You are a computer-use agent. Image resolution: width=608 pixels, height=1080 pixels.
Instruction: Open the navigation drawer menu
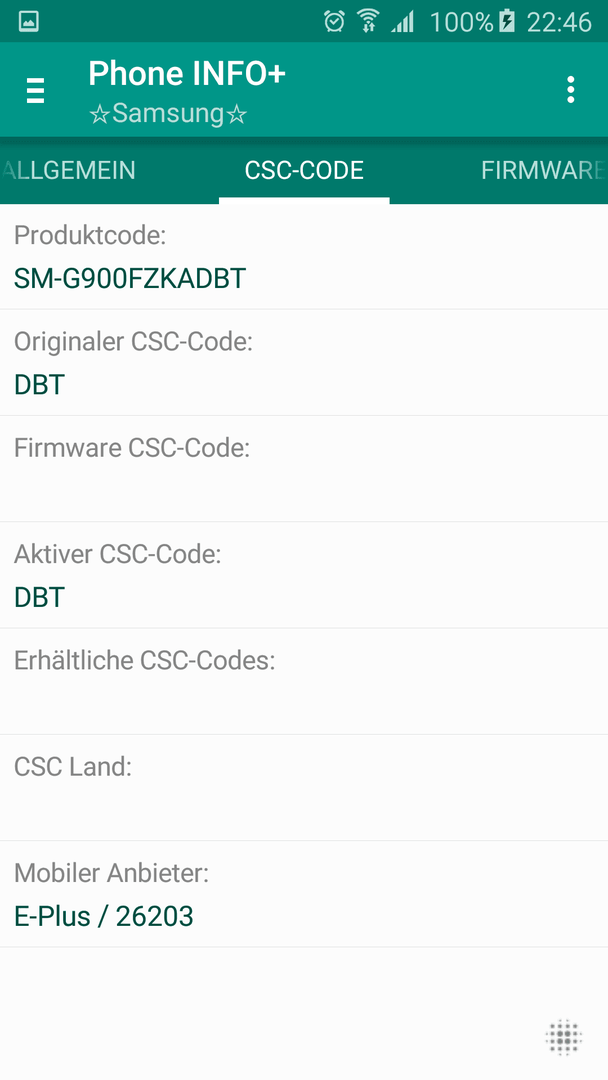(36, 90)
